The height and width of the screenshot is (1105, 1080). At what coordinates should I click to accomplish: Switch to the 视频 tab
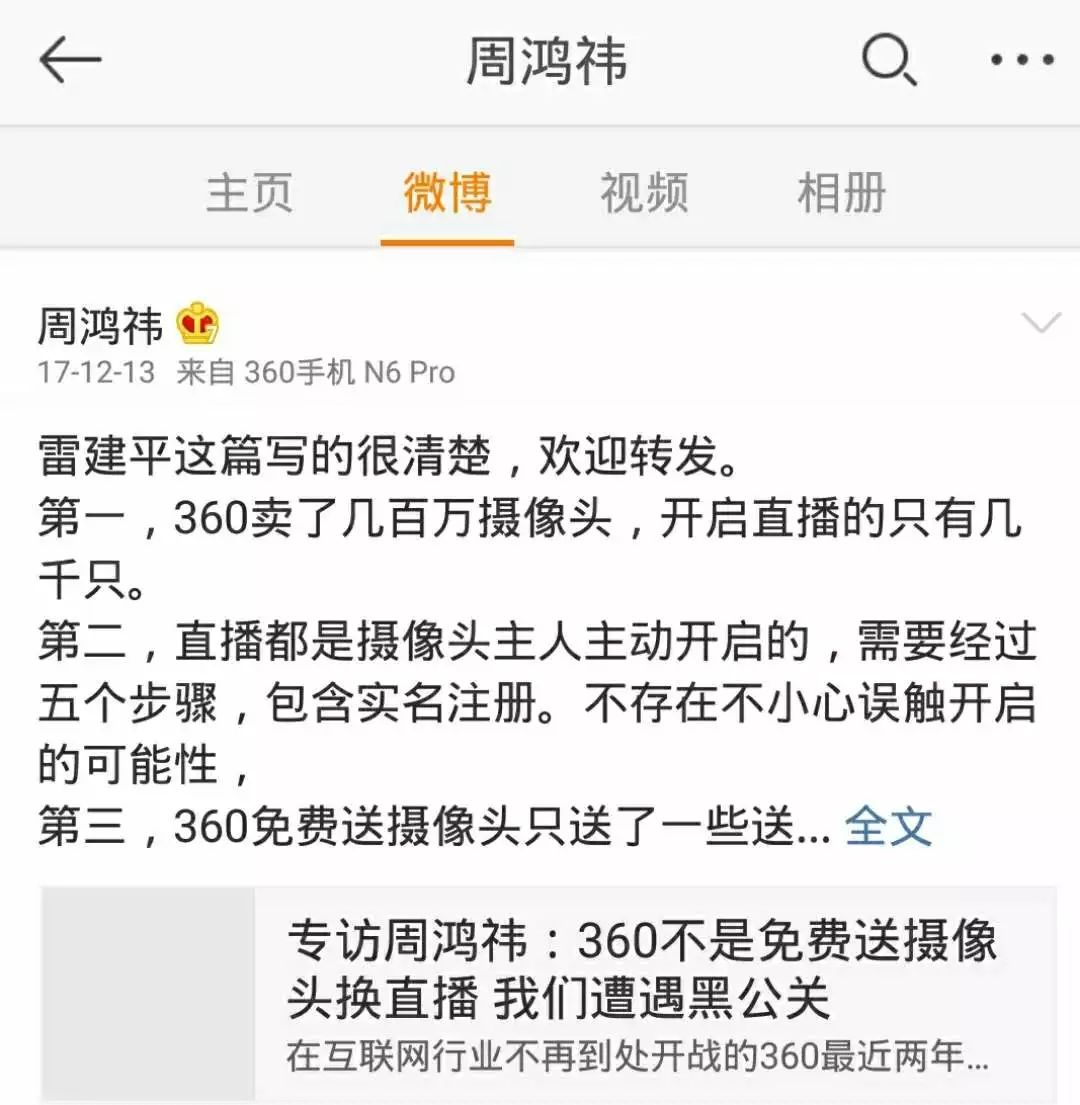pos(644,192)
